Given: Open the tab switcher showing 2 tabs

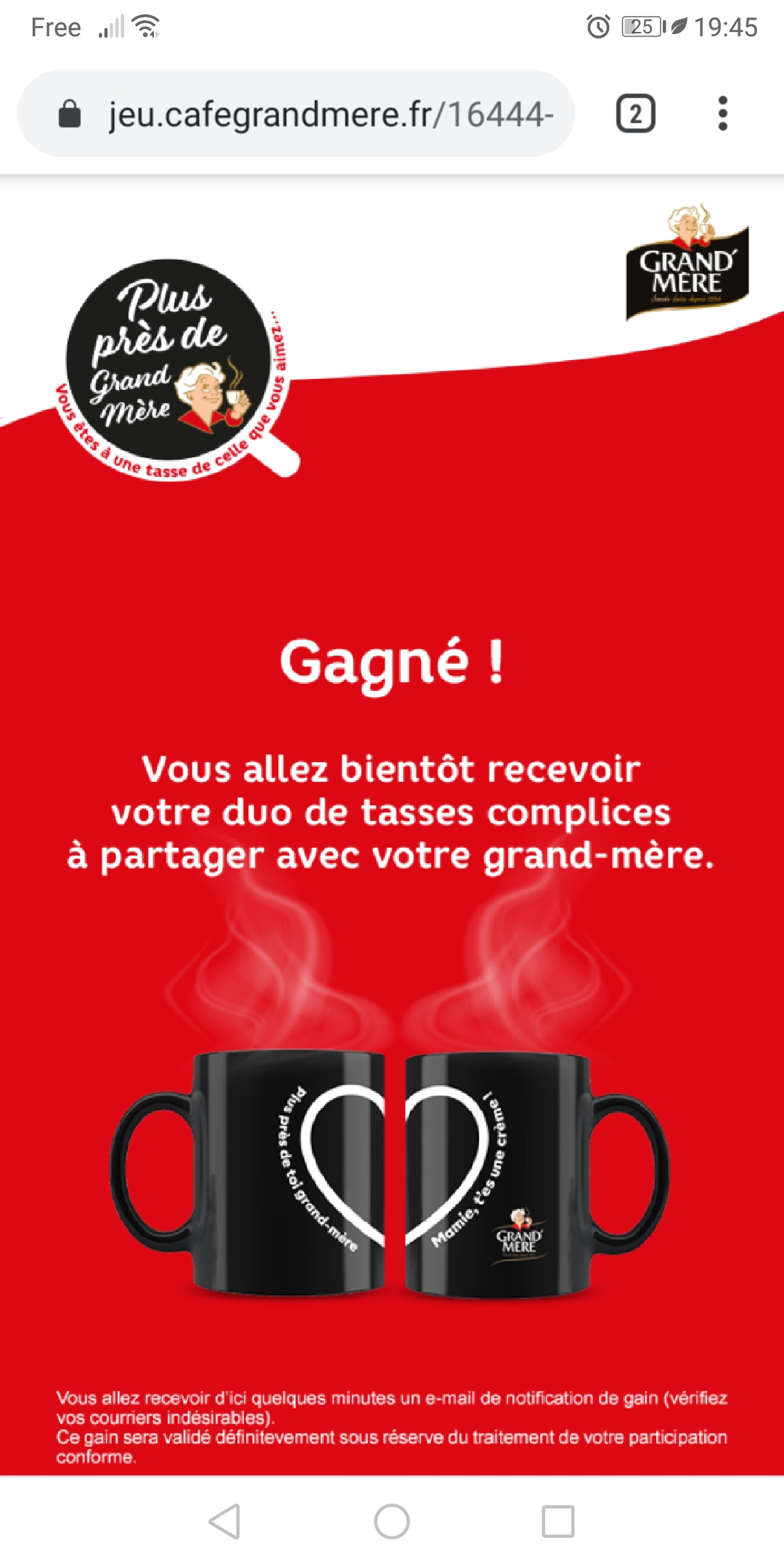Looking at the screenshot, I should (x=635, y=114).
